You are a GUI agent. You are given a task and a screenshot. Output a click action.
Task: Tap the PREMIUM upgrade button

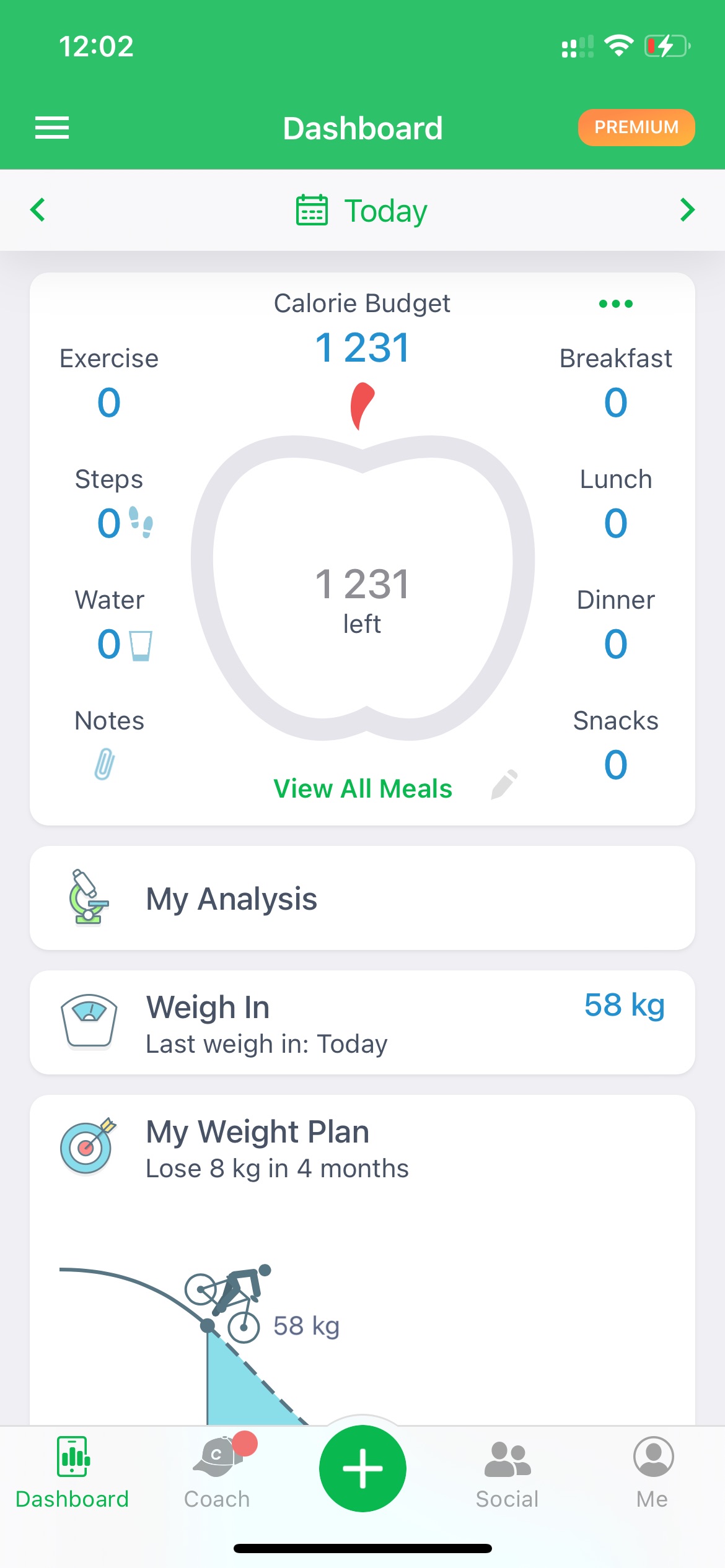[636, 128]
